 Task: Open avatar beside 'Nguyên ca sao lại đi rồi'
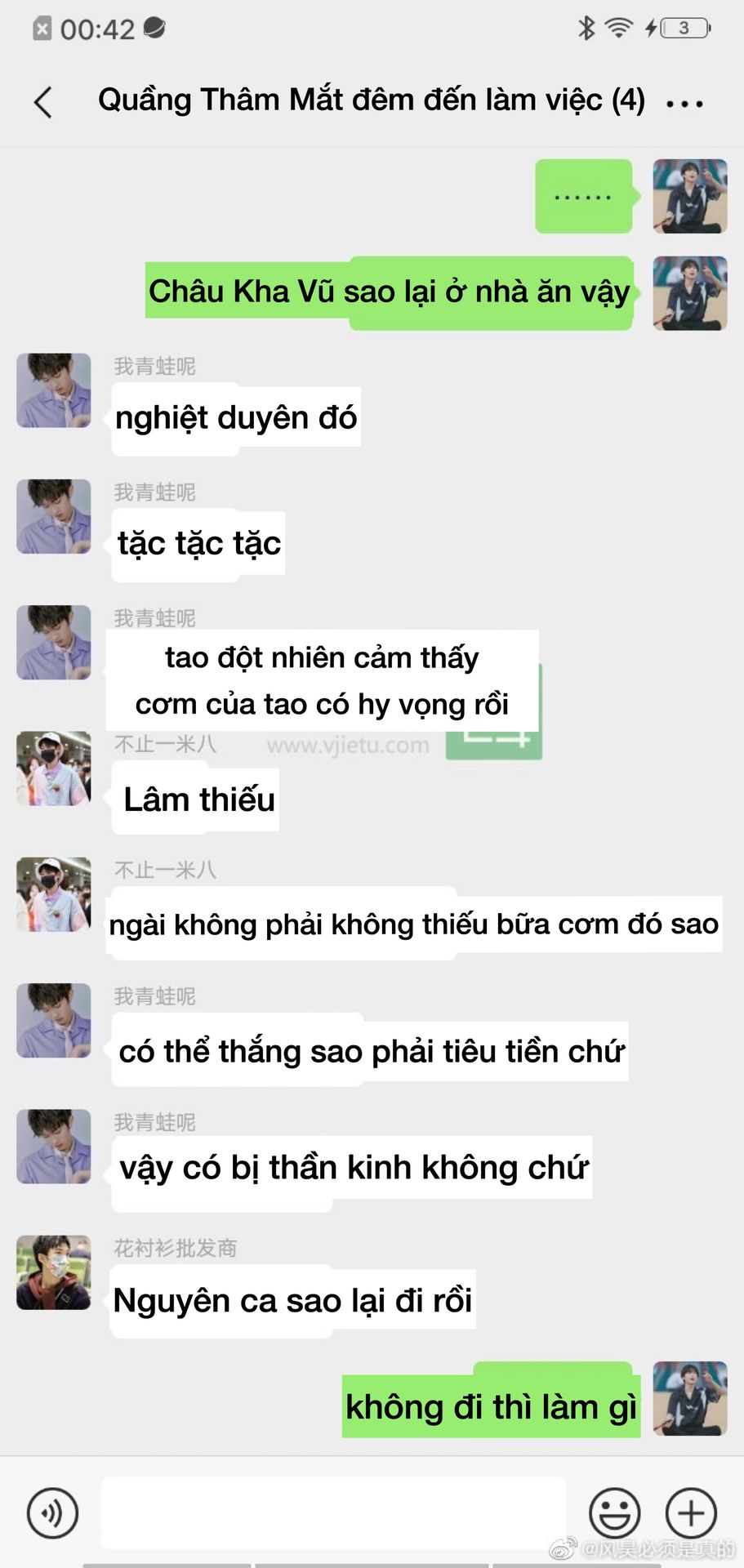click(x=54, y=1272)
